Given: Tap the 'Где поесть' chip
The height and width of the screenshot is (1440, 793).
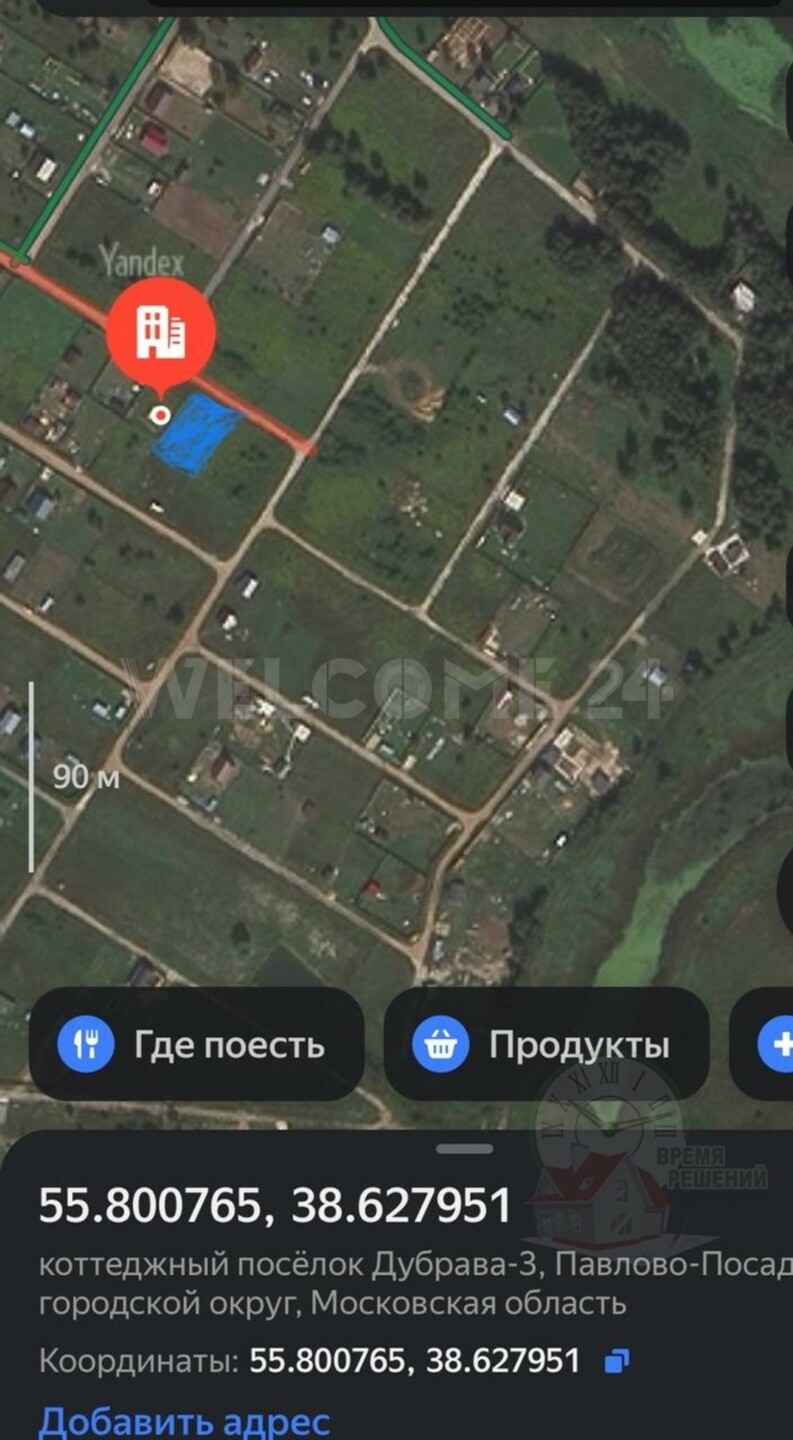Looking at the screenshot, I should pyautogui.click(x=196, y=1045).
